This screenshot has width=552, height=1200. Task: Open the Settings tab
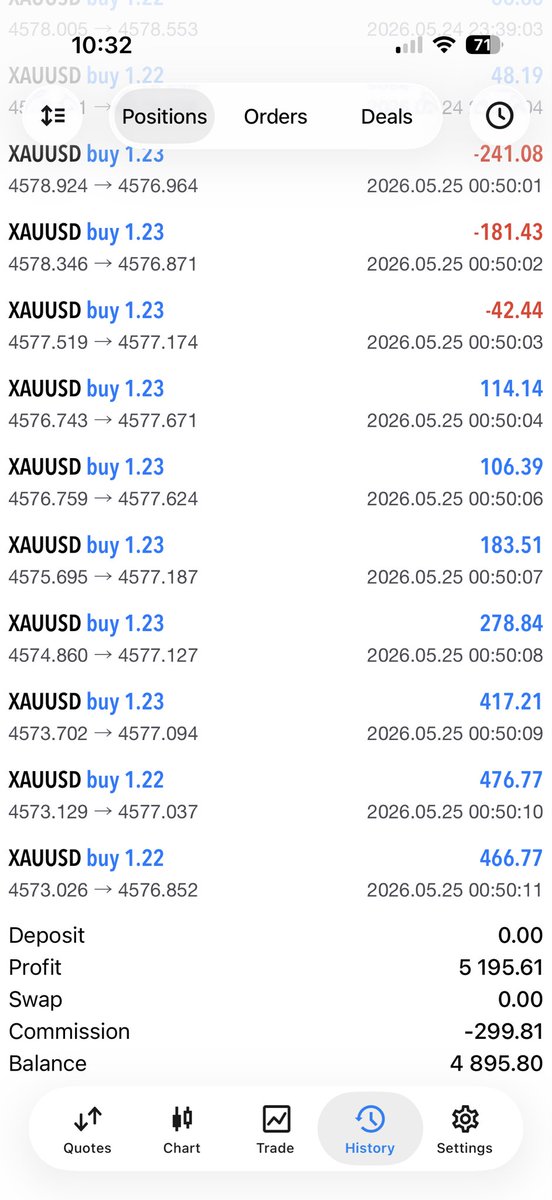click(x=464, y=1129)
